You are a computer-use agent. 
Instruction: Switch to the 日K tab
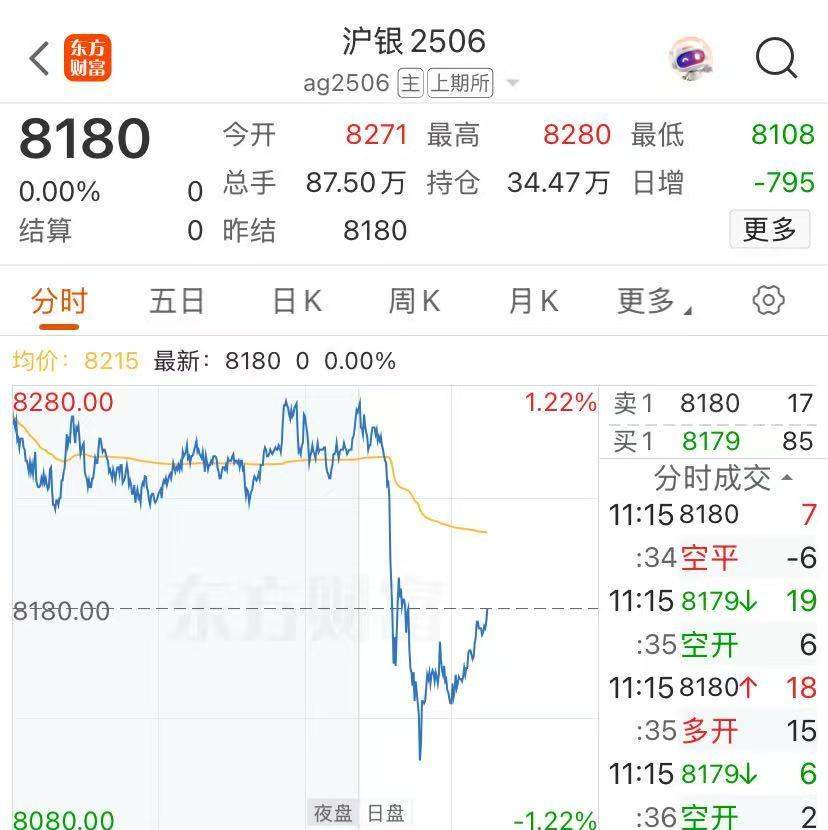(294, 300)
